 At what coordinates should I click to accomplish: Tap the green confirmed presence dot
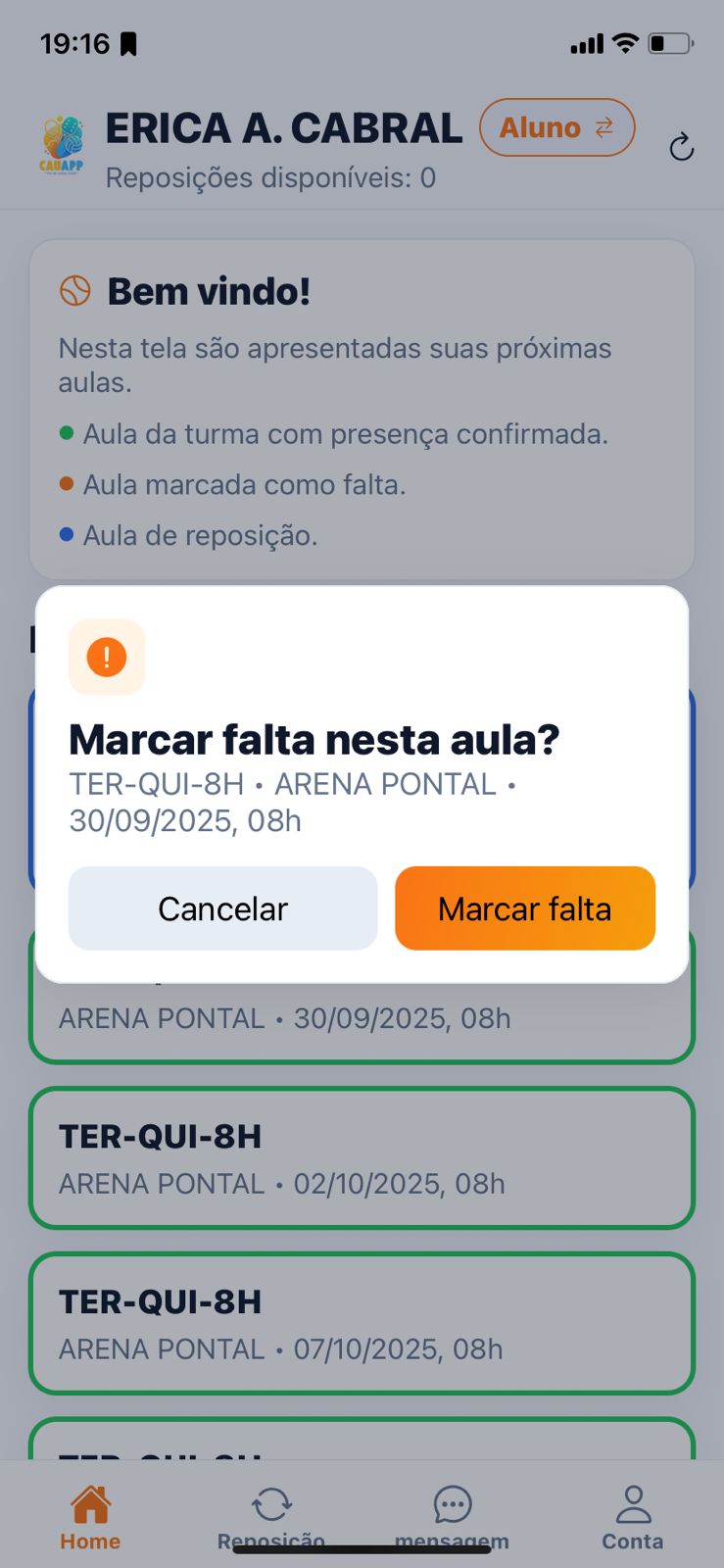coord(67,433)
